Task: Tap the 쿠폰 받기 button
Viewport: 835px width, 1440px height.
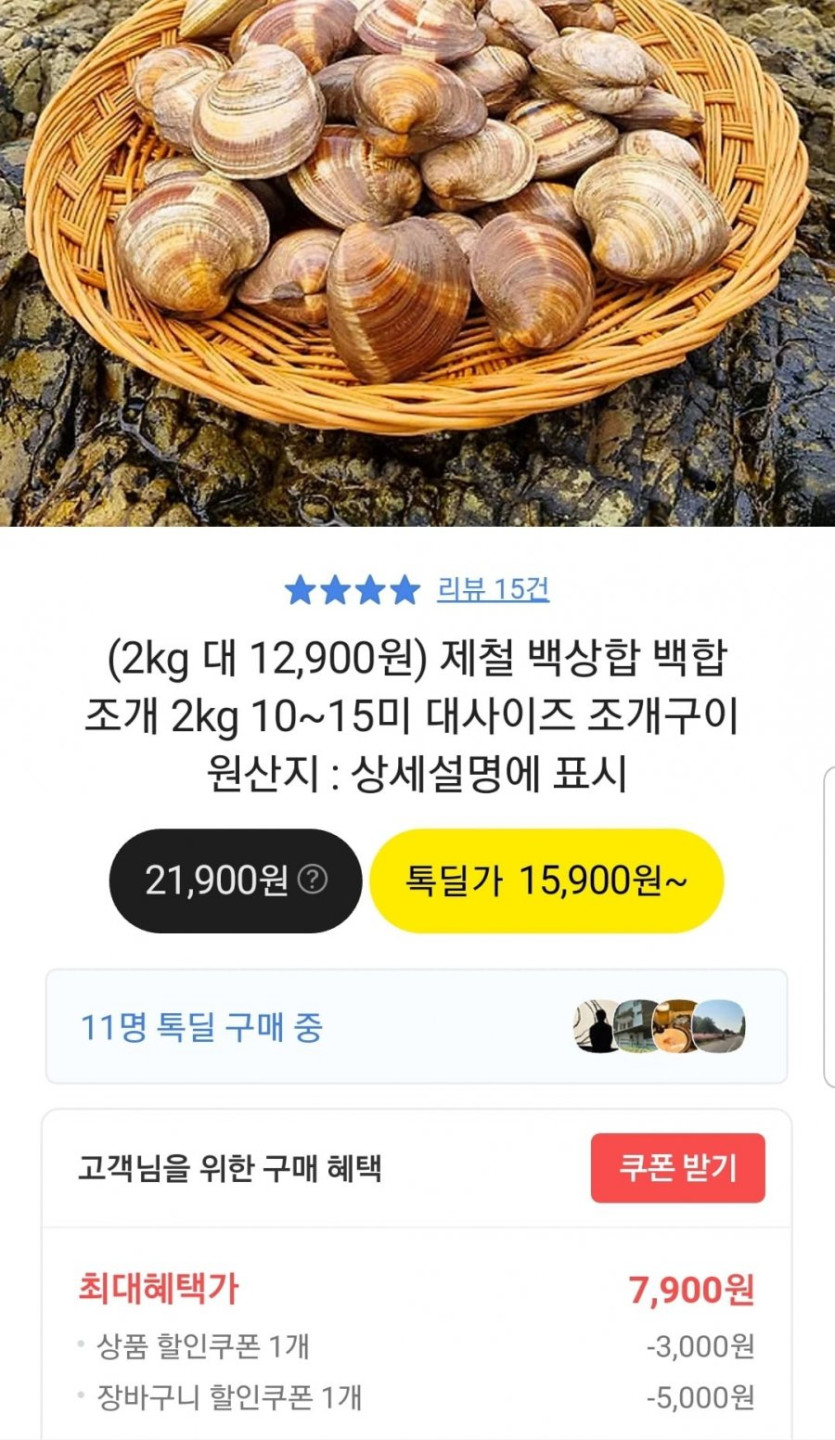Action: (x=677, y=1167)
